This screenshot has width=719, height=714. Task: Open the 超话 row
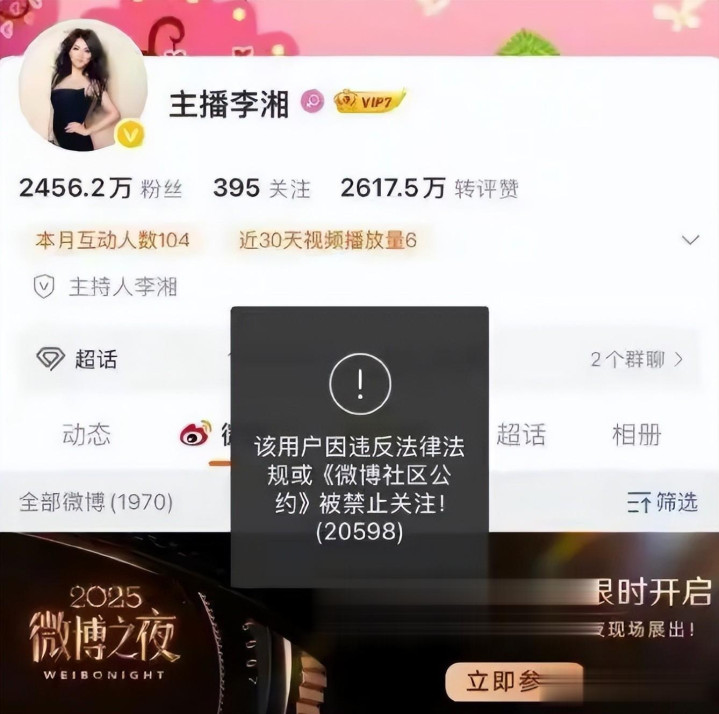78,359
